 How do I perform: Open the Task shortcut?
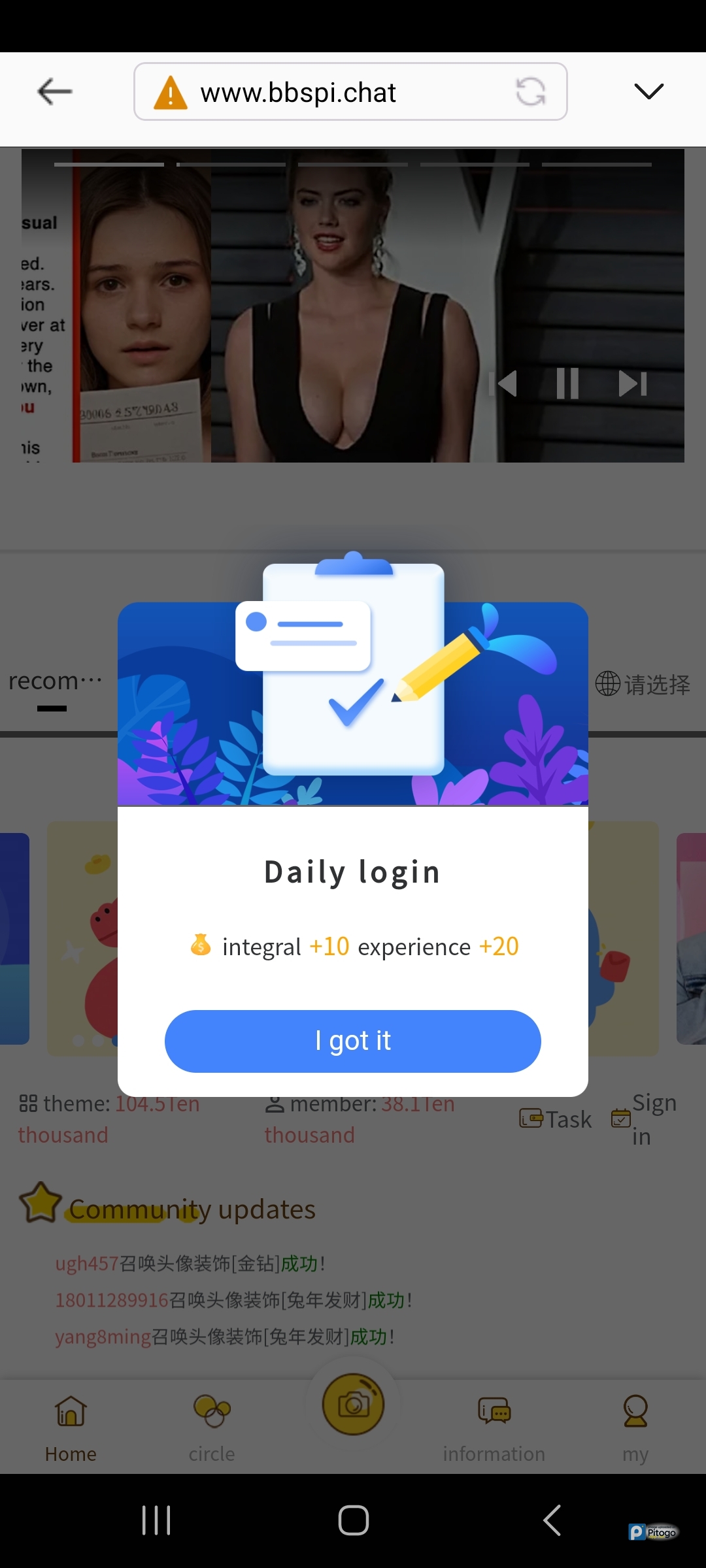pos(556,1119)
